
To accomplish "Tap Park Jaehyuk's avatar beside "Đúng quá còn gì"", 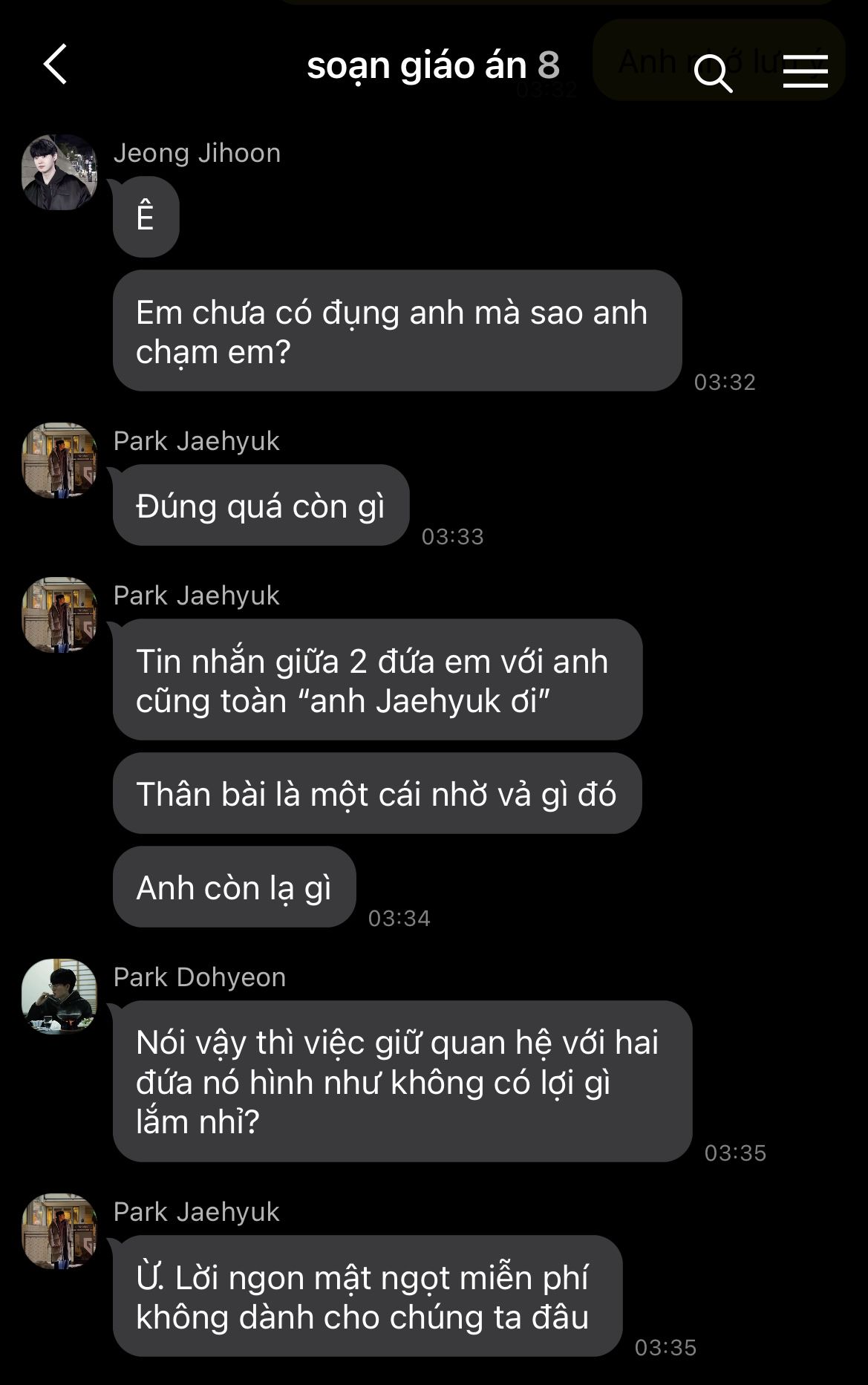I will coord(59,460).
